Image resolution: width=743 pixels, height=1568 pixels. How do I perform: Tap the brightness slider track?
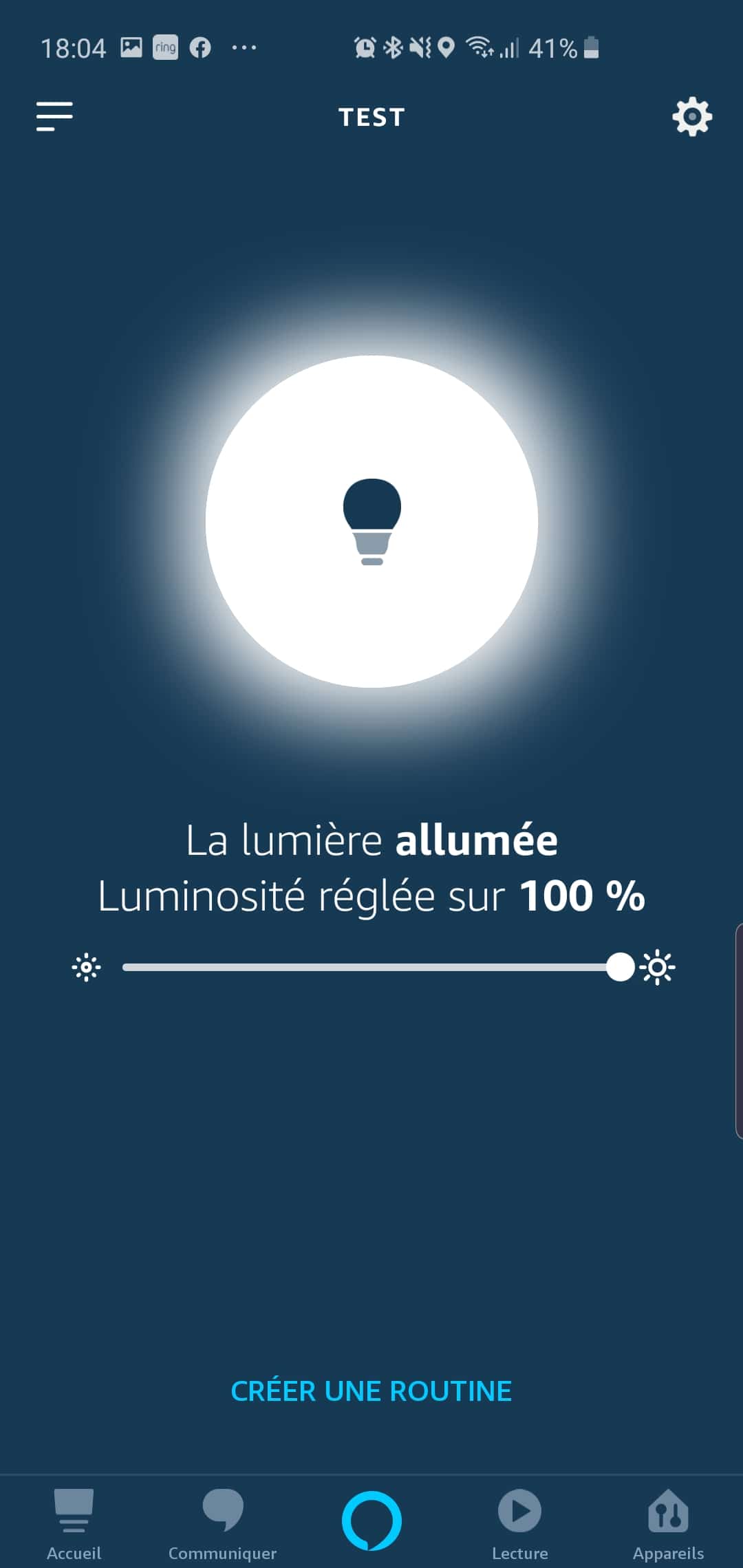tap(371, 967)
